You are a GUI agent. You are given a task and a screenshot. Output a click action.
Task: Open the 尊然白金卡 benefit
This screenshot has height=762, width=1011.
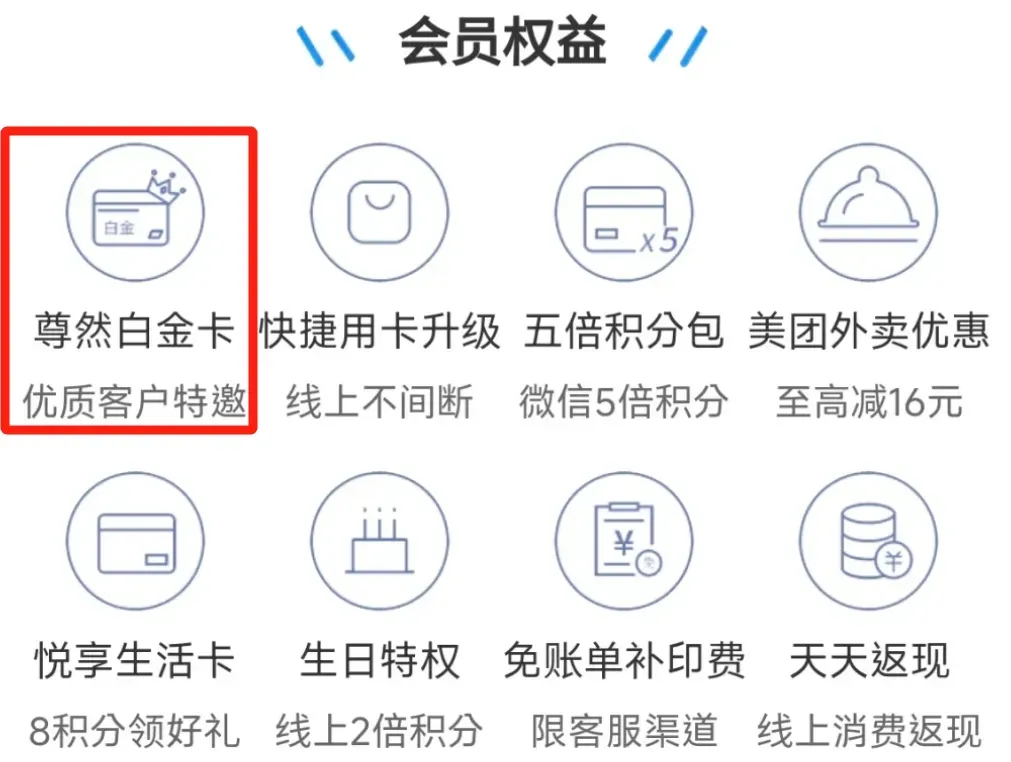(134, 212)
